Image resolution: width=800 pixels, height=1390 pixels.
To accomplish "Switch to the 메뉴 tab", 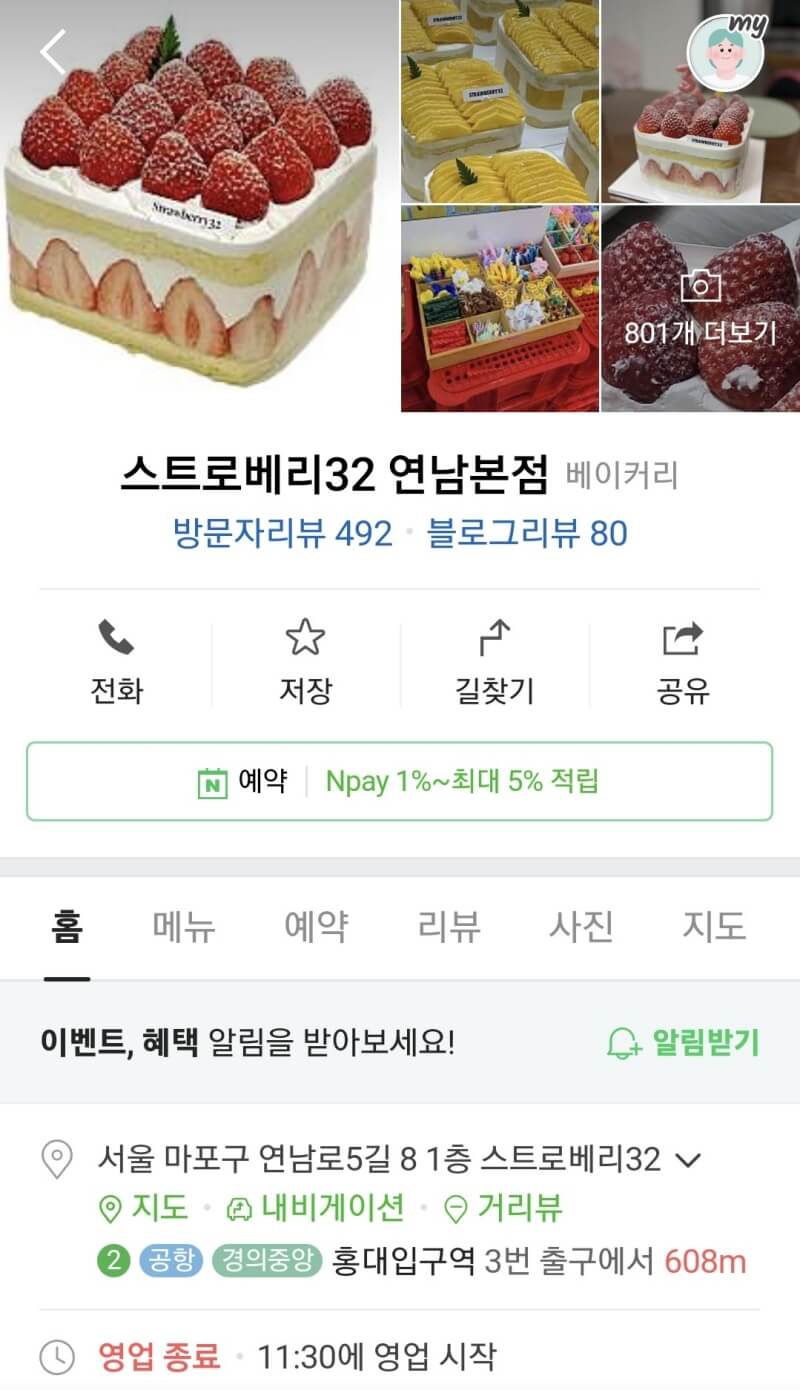I will [x=185, y=927].
